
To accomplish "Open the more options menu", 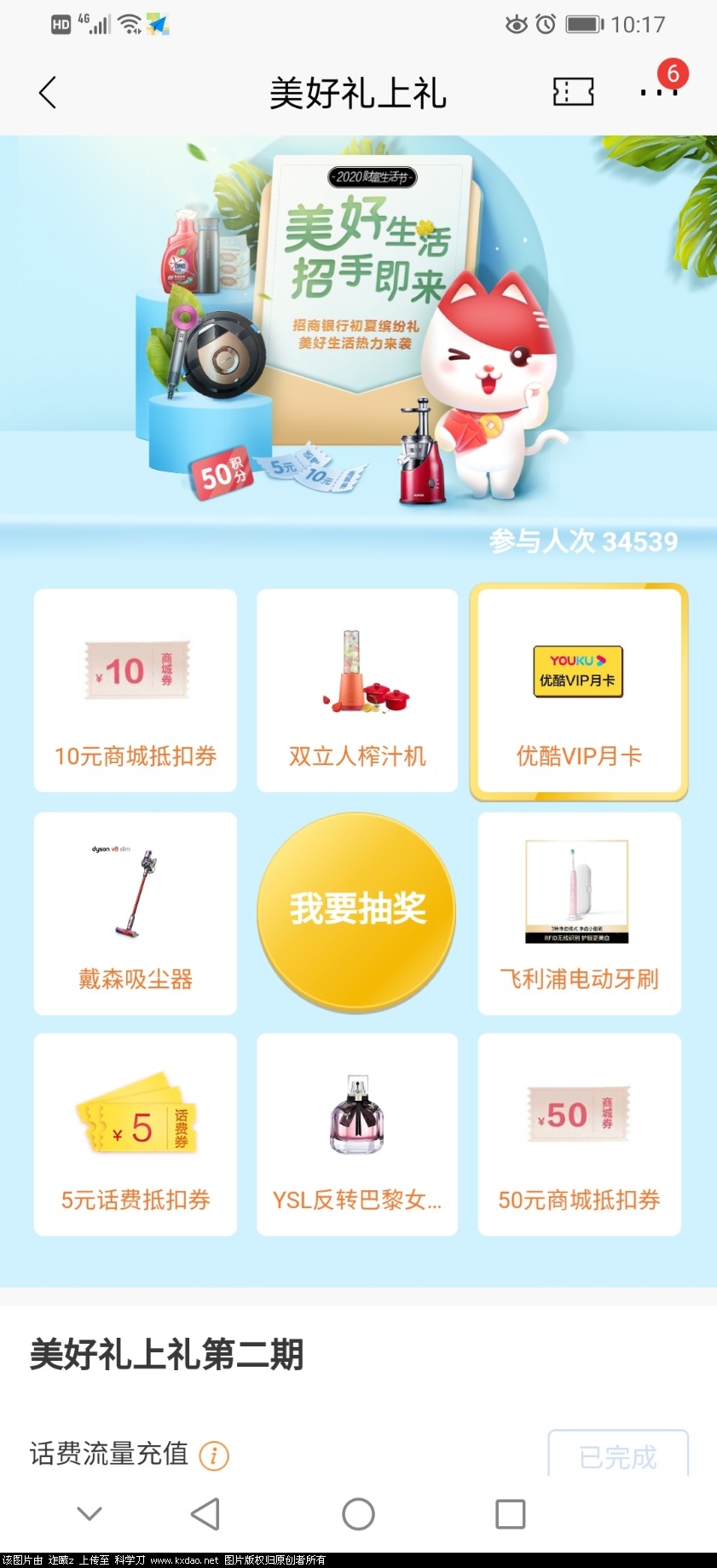I will click(658, 92).
